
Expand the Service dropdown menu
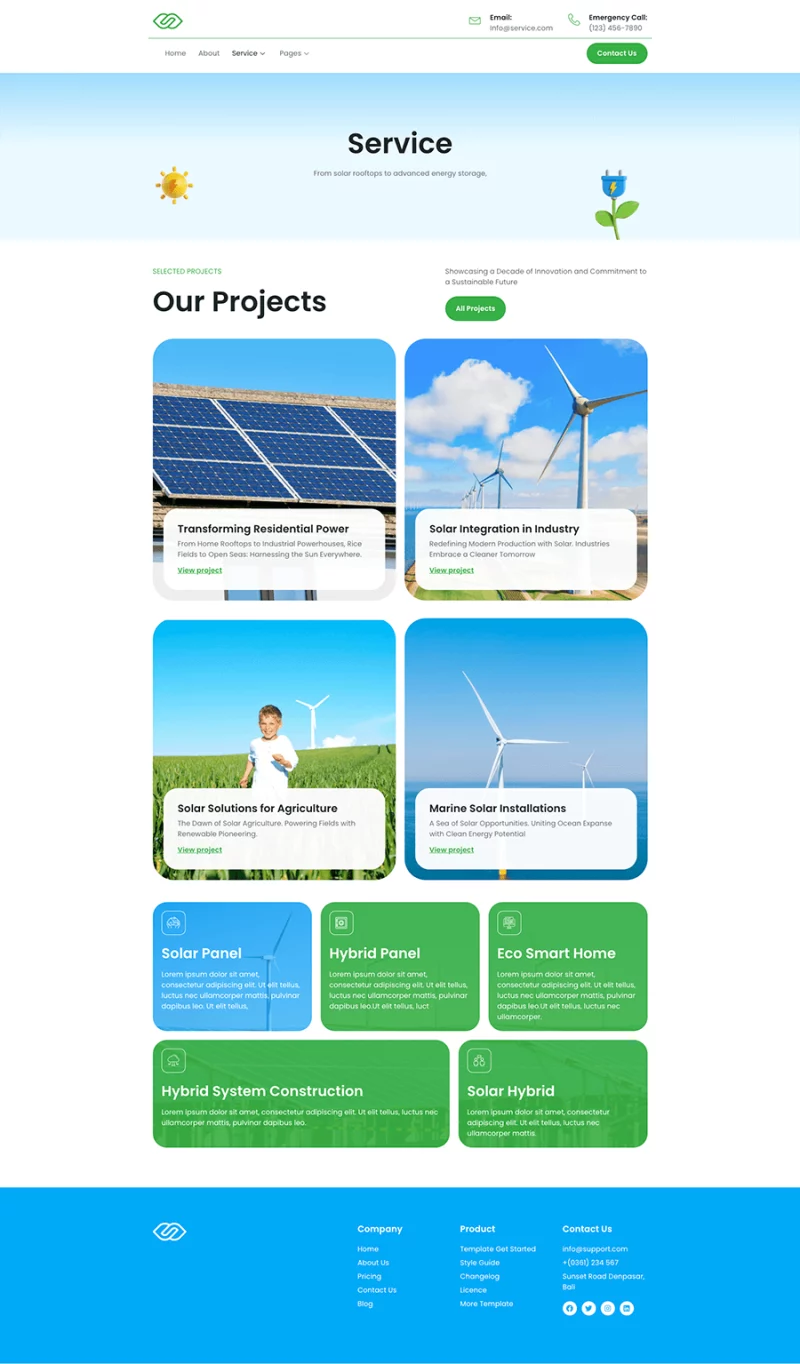coord(248,53)
